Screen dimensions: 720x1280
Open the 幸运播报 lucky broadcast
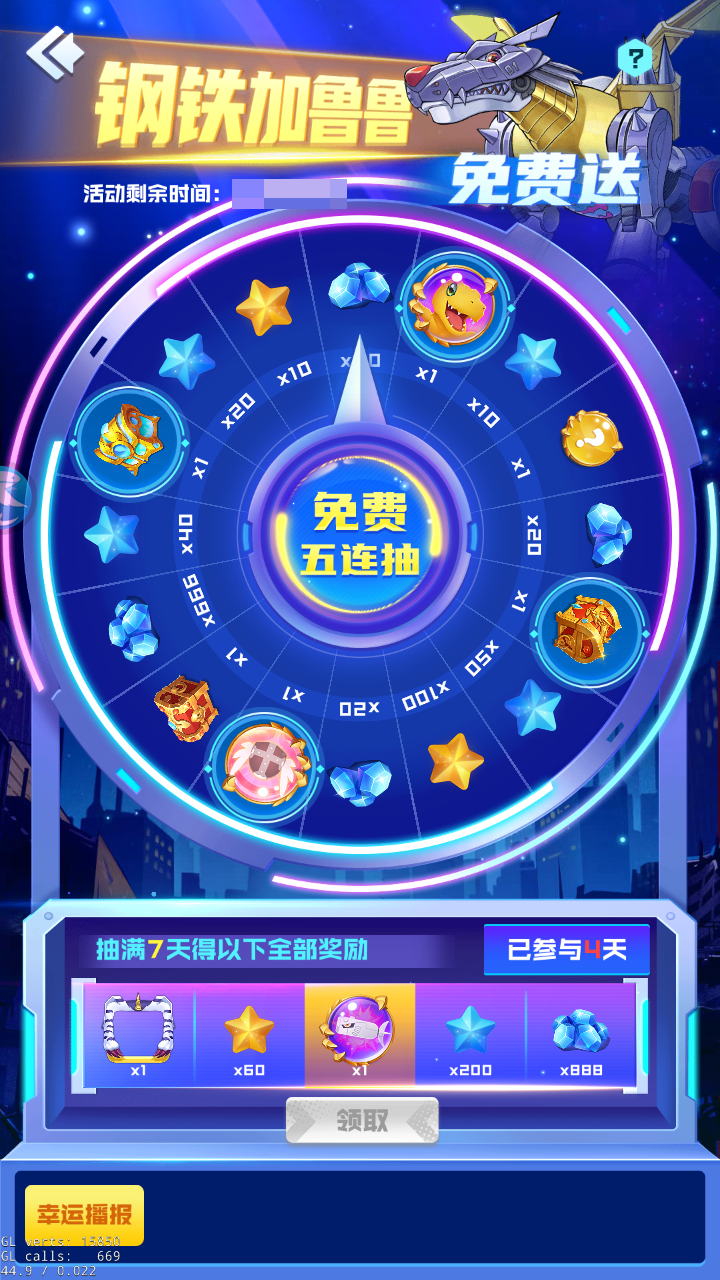[x=85, y=1215]
